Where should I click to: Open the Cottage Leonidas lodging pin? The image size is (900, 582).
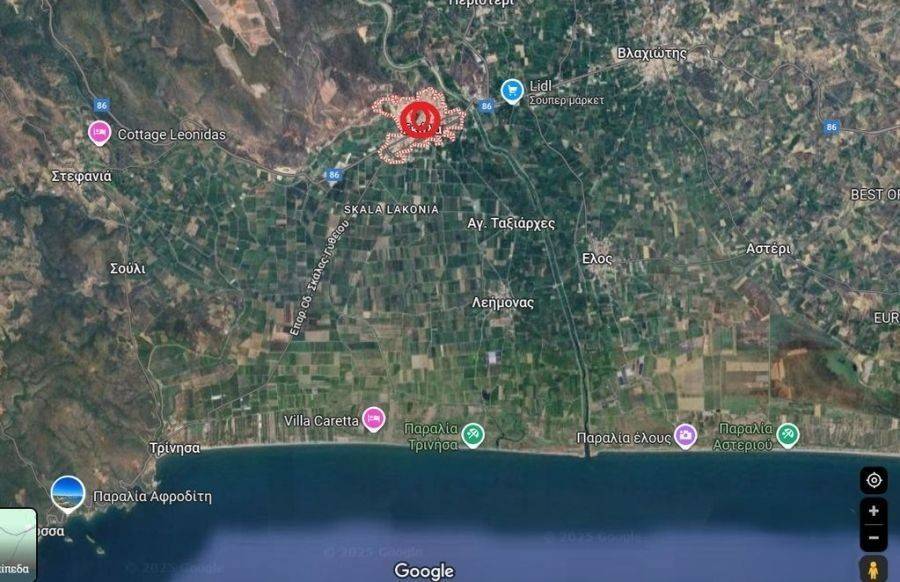pos(99,133)
